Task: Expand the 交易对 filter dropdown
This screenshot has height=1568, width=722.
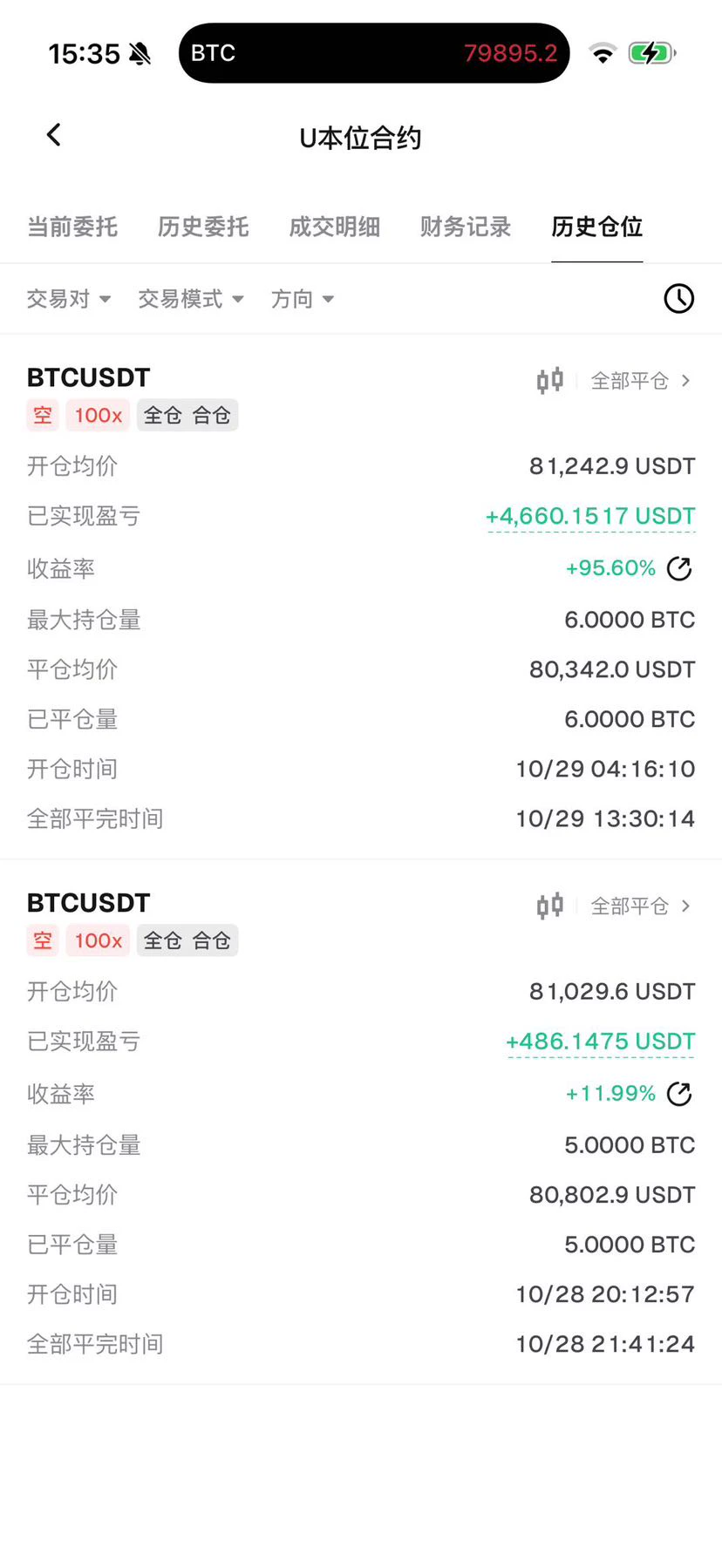Action: 69,299
